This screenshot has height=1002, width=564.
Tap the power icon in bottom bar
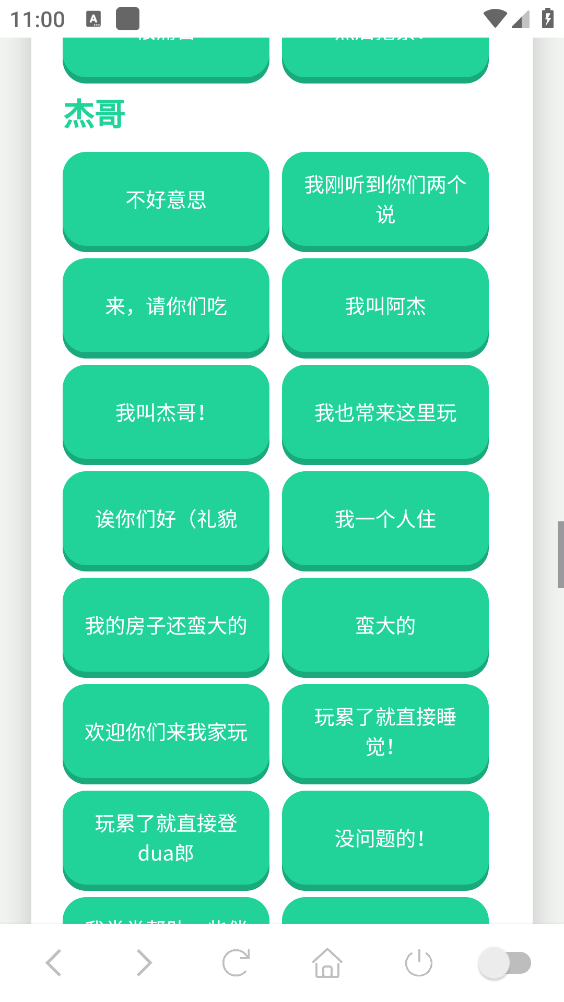point(418,962)
